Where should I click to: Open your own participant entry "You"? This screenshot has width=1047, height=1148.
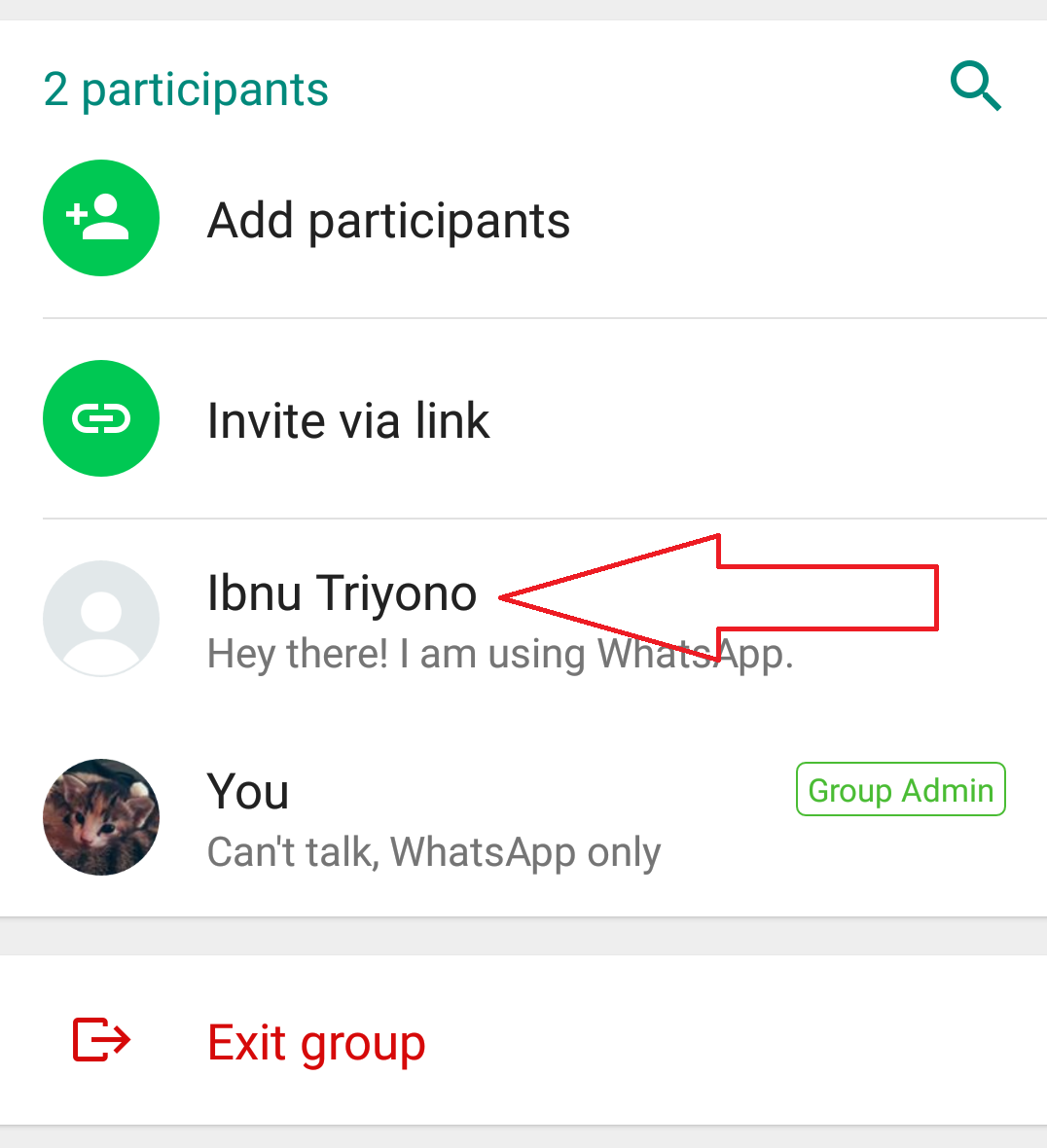coord(249,792)
